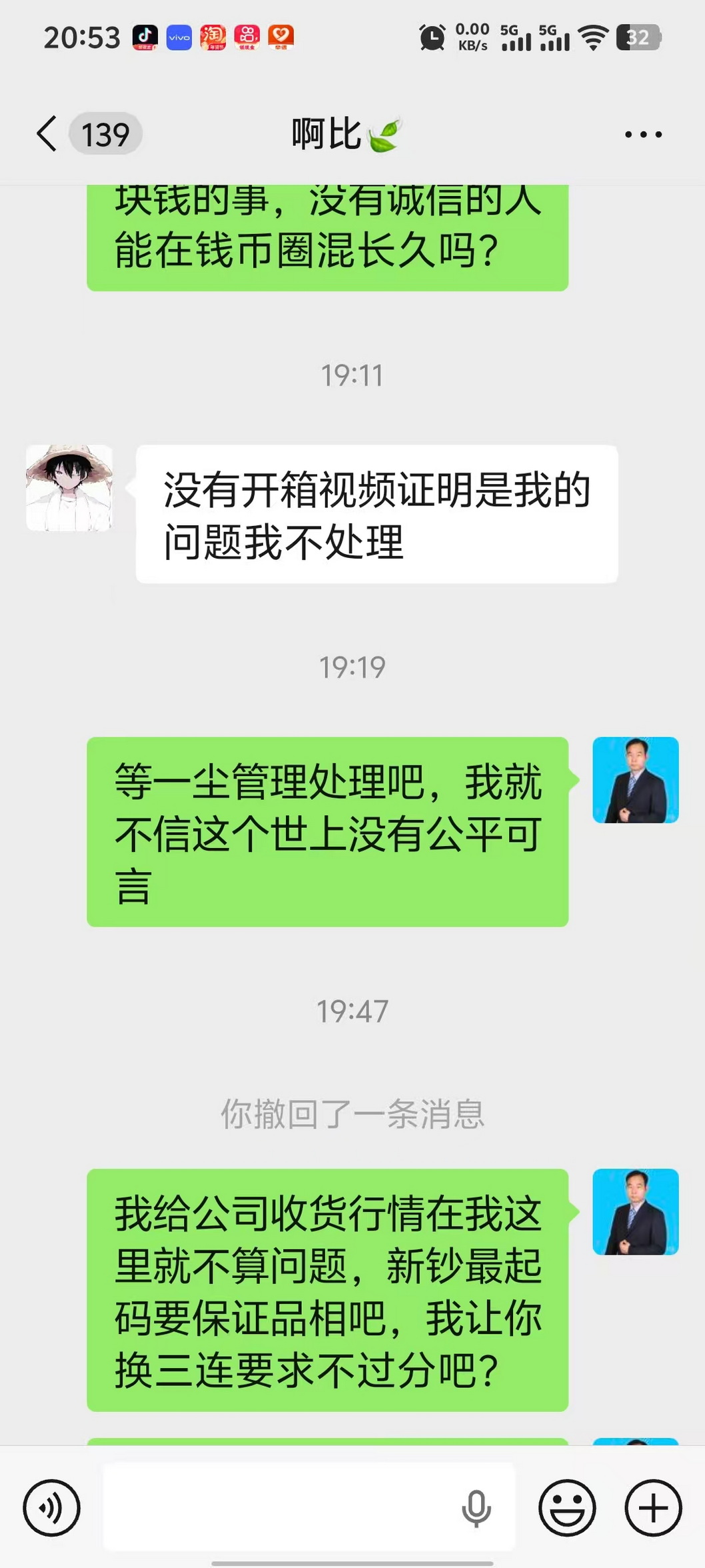Open your own blue-suit avatar
The height and width of the screenshot is (1568, 705).
tap(635, 780)
